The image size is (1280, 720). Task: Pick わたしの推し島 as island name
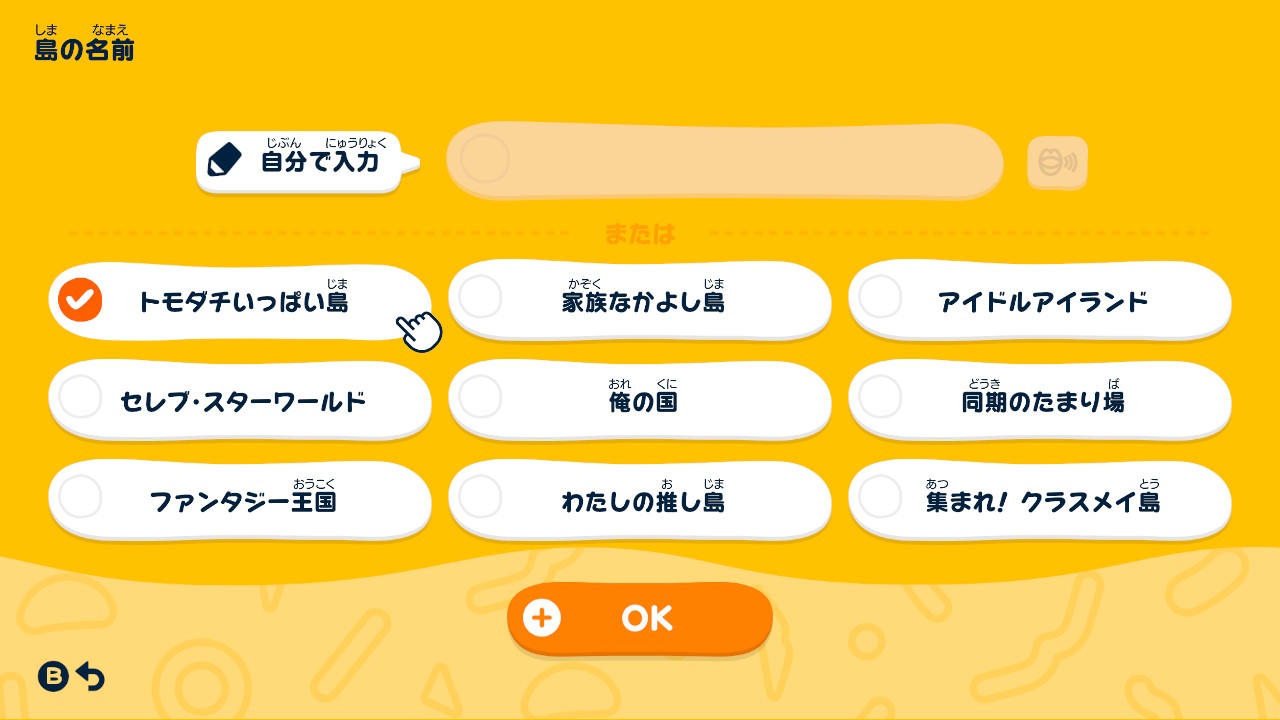(x=640, y=500)
